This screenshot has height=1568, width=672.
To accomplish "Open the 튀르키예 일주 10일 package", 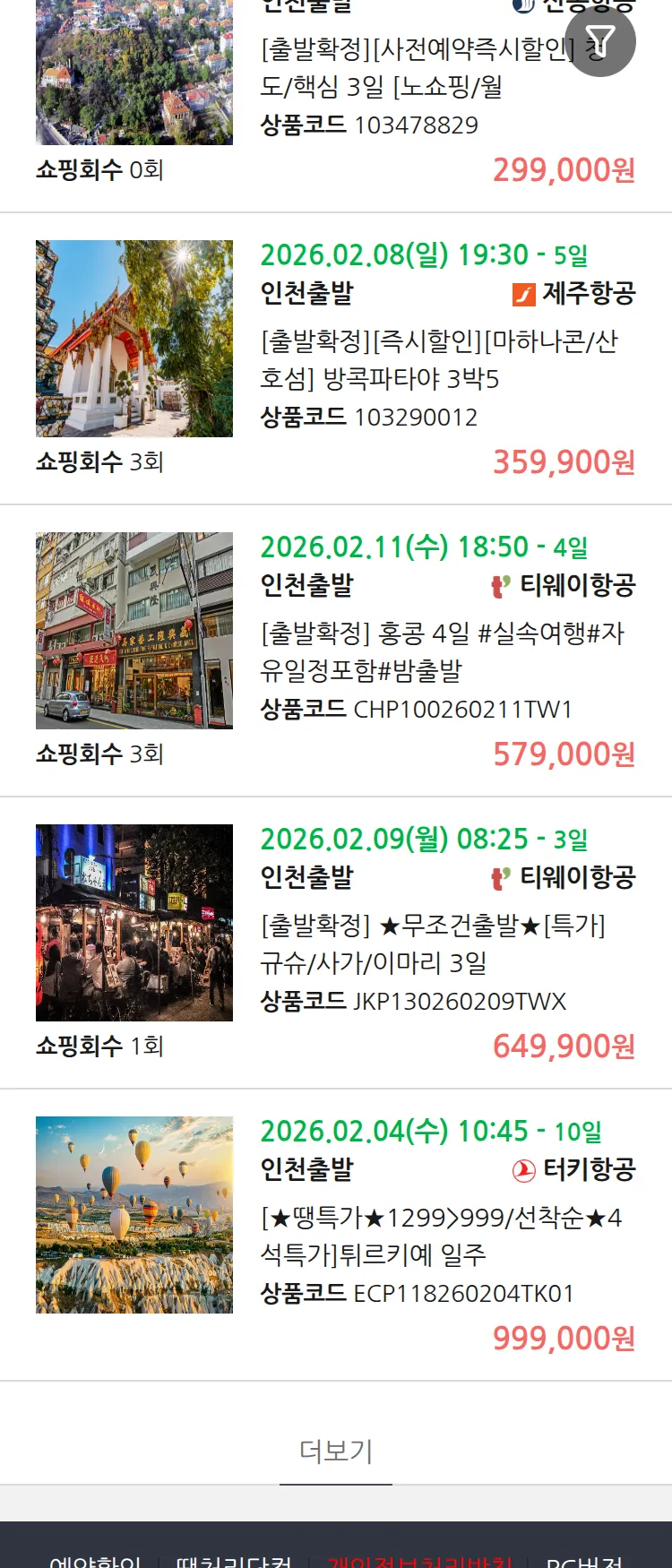I will pos(441,1236).
